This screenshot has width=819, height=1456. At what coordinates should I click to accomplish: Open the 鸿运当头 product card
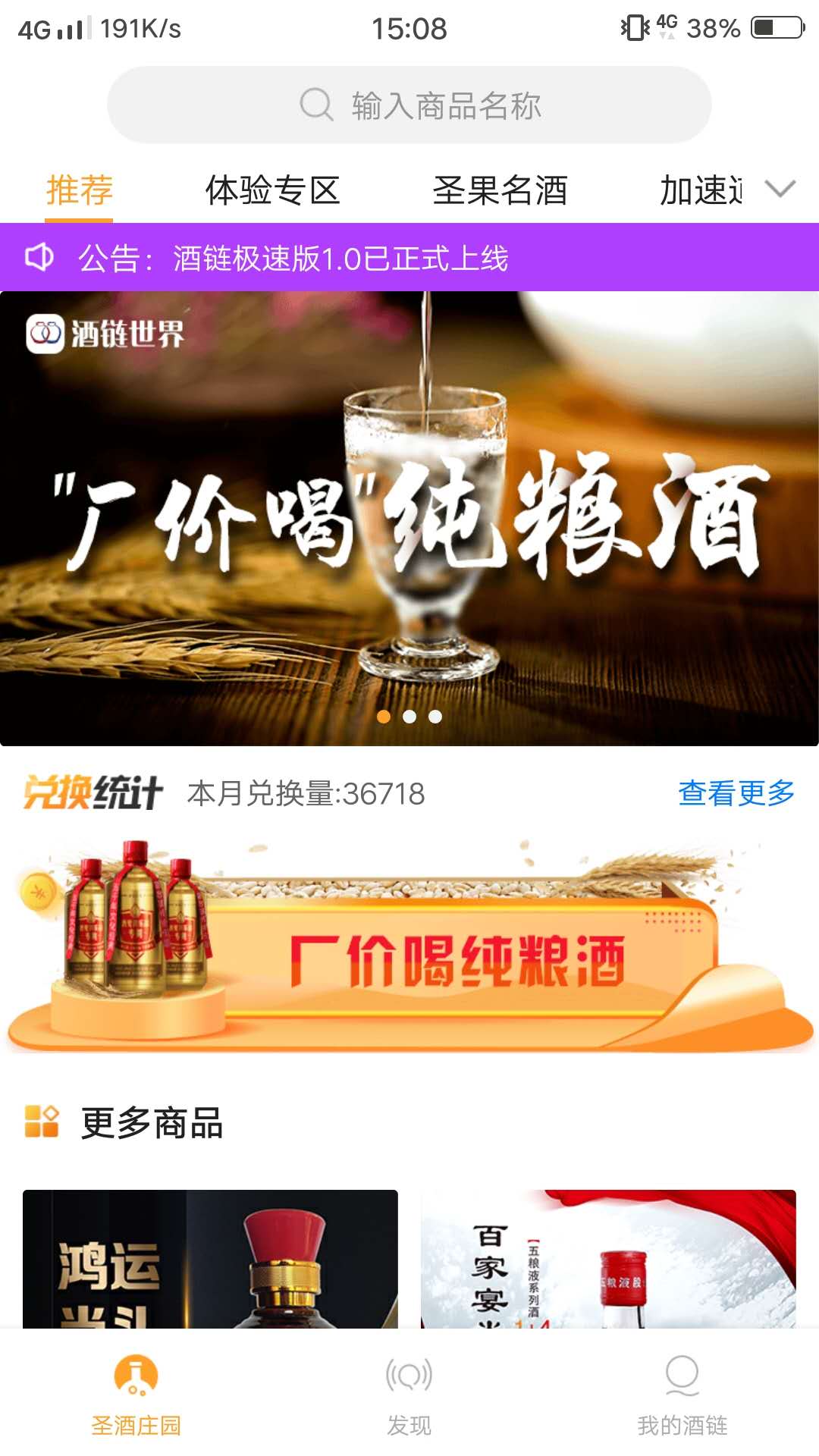pos(210,1259)
